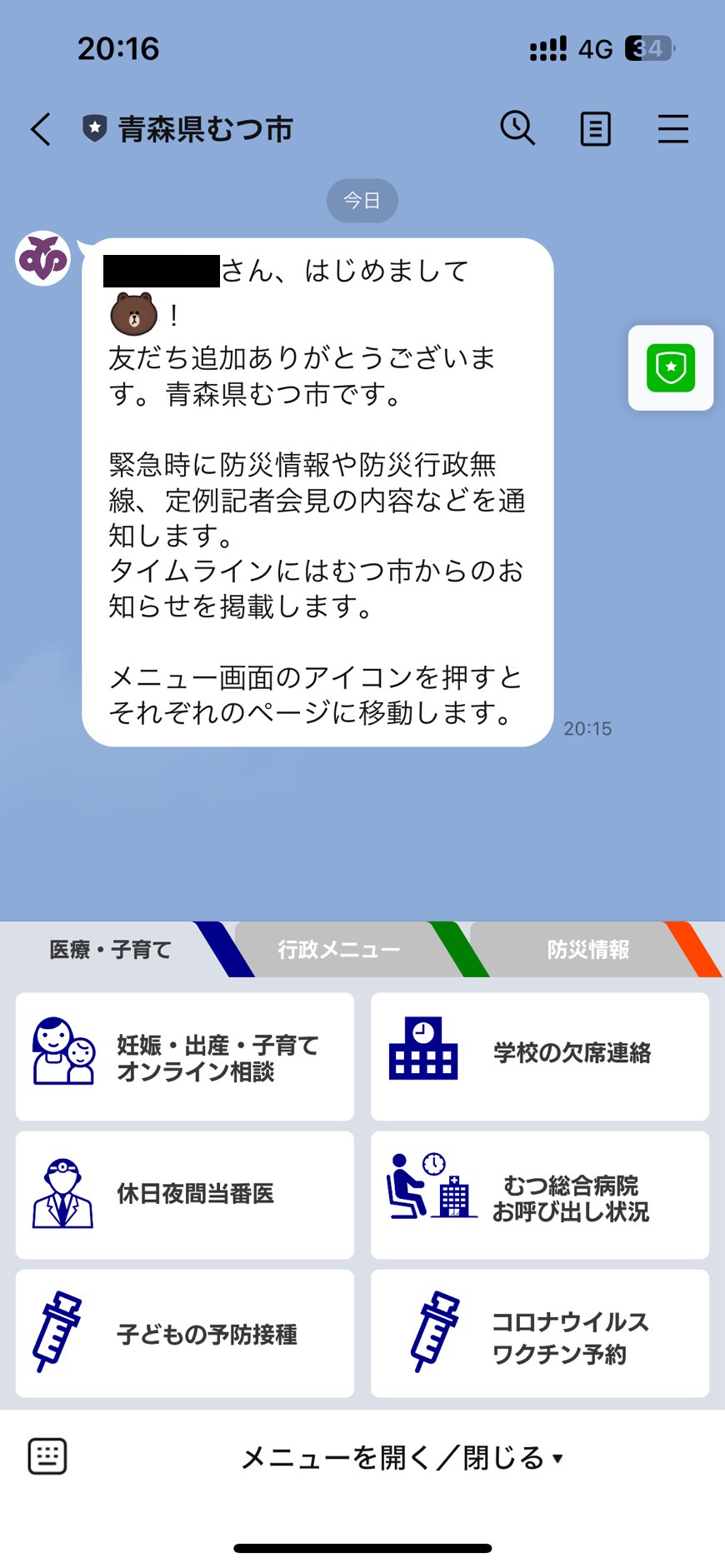Open 妊娠・出産・子育てオンライン相談
The width and height of the screenshot is (725, 1568).
[185, 1056]
